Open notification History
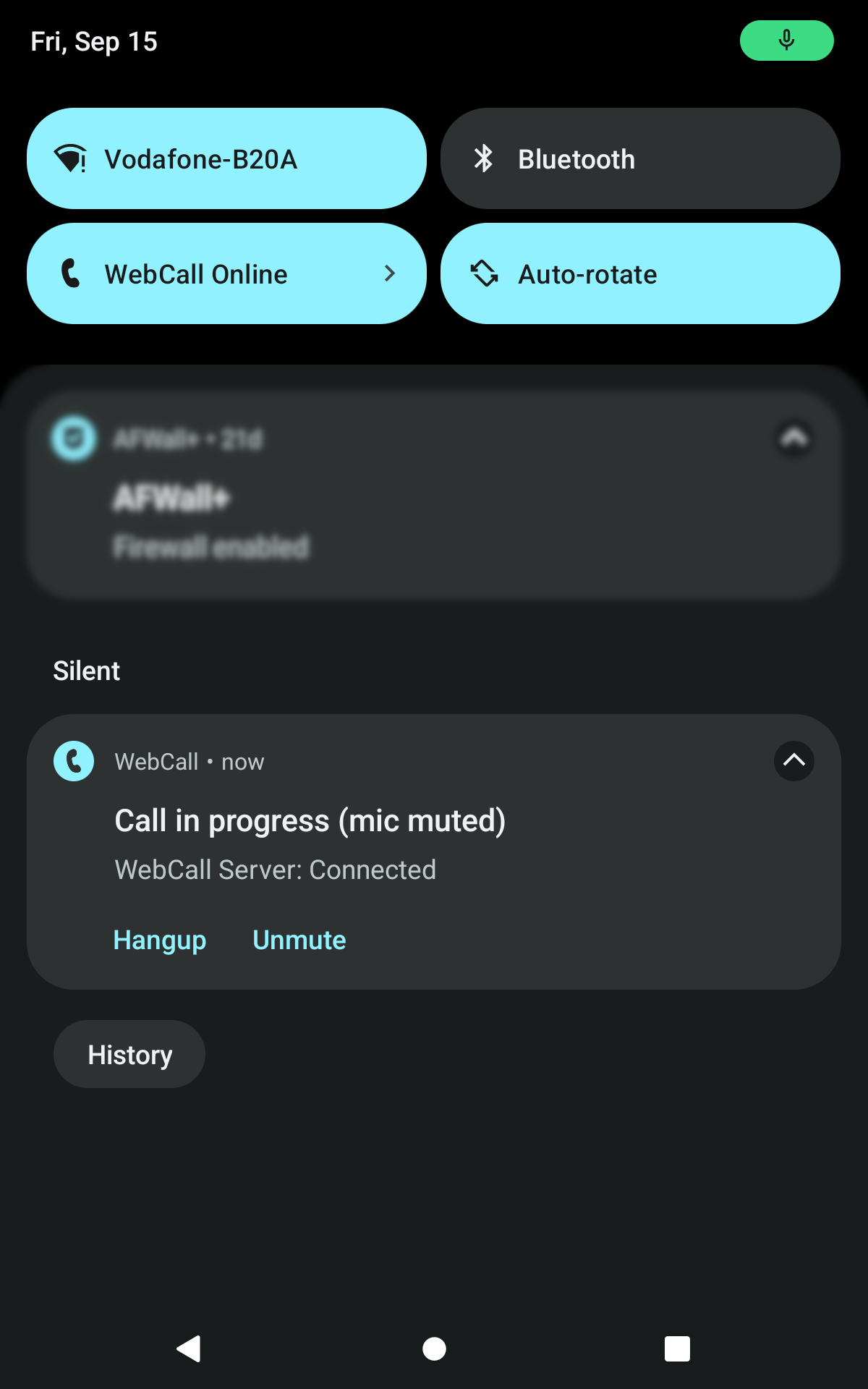This screenshot has width=868, height=1389. 129,1054
